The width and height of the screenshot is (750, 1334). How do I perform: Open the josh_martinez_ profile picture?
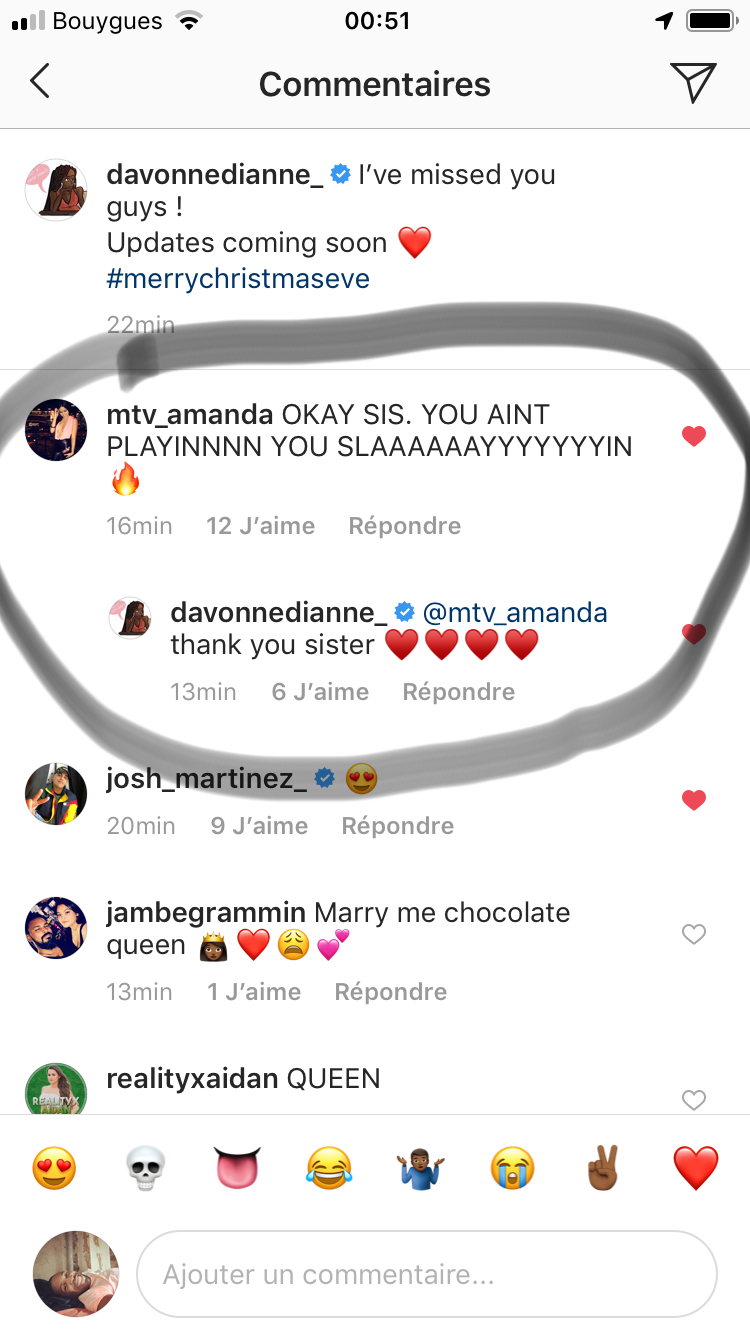56,794
